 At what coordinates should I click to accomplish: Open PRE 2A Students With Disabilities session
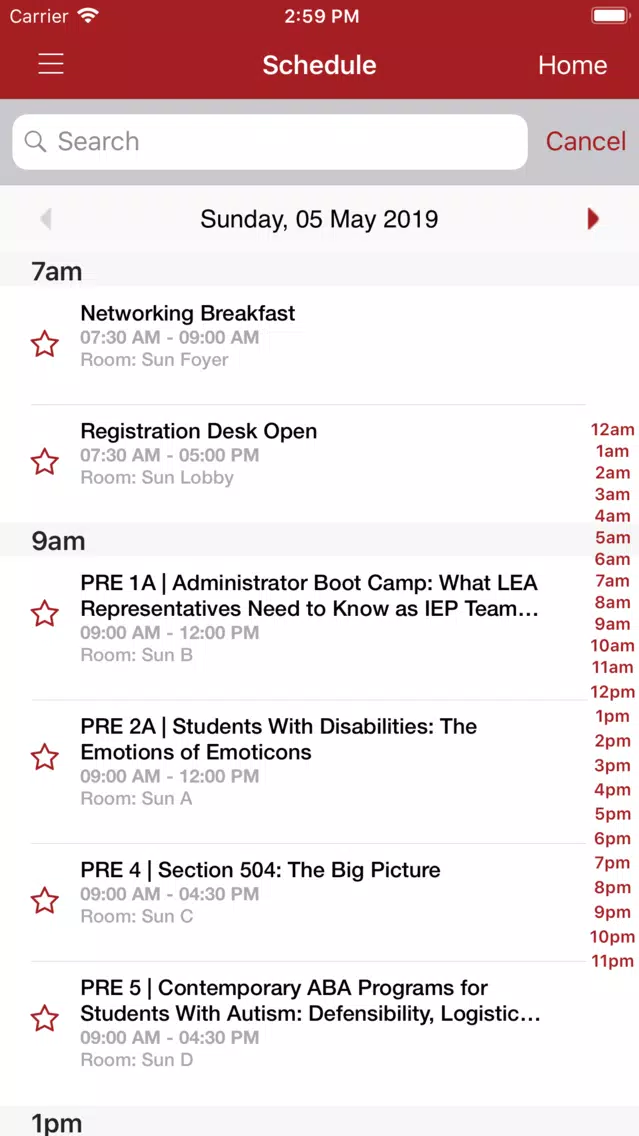(x=308, y=772)
